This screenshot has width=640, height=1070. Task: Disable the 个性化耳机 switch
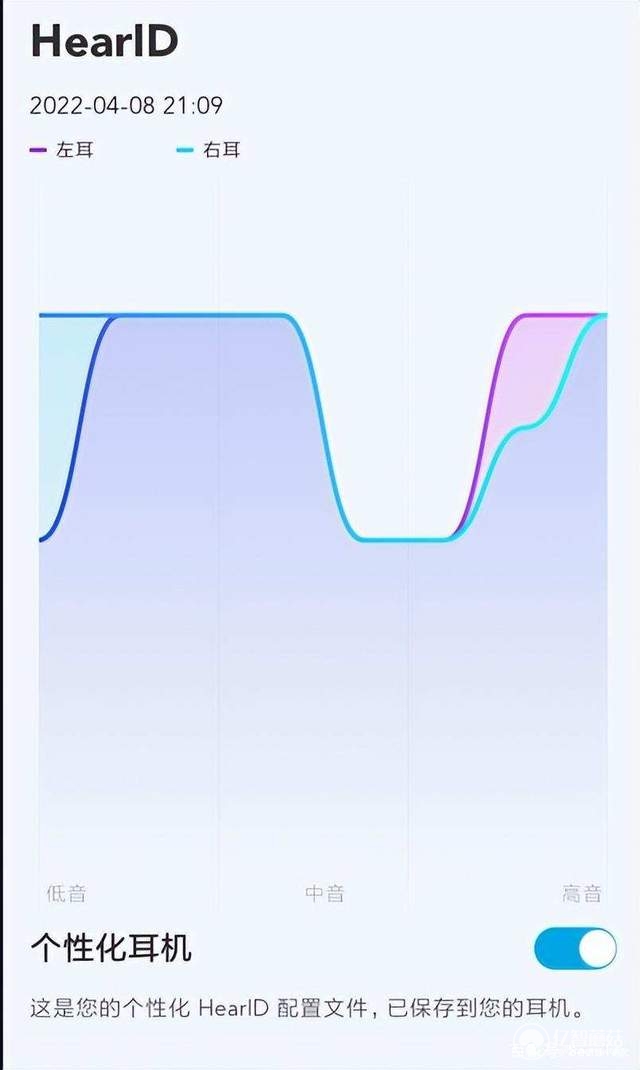(x=575, y=948)
